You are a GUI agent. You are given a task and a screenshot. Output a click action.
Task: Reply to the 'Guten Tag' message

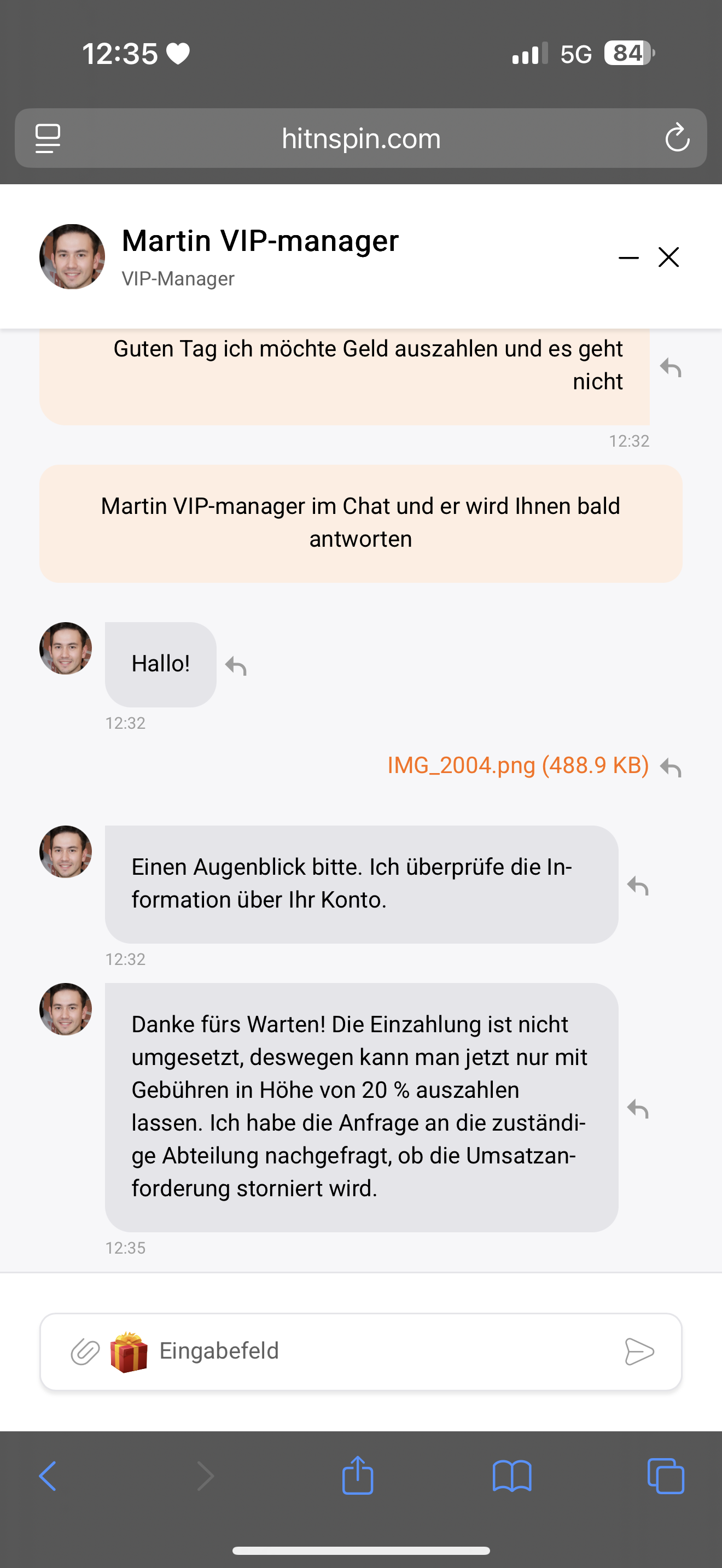[670, 367]
